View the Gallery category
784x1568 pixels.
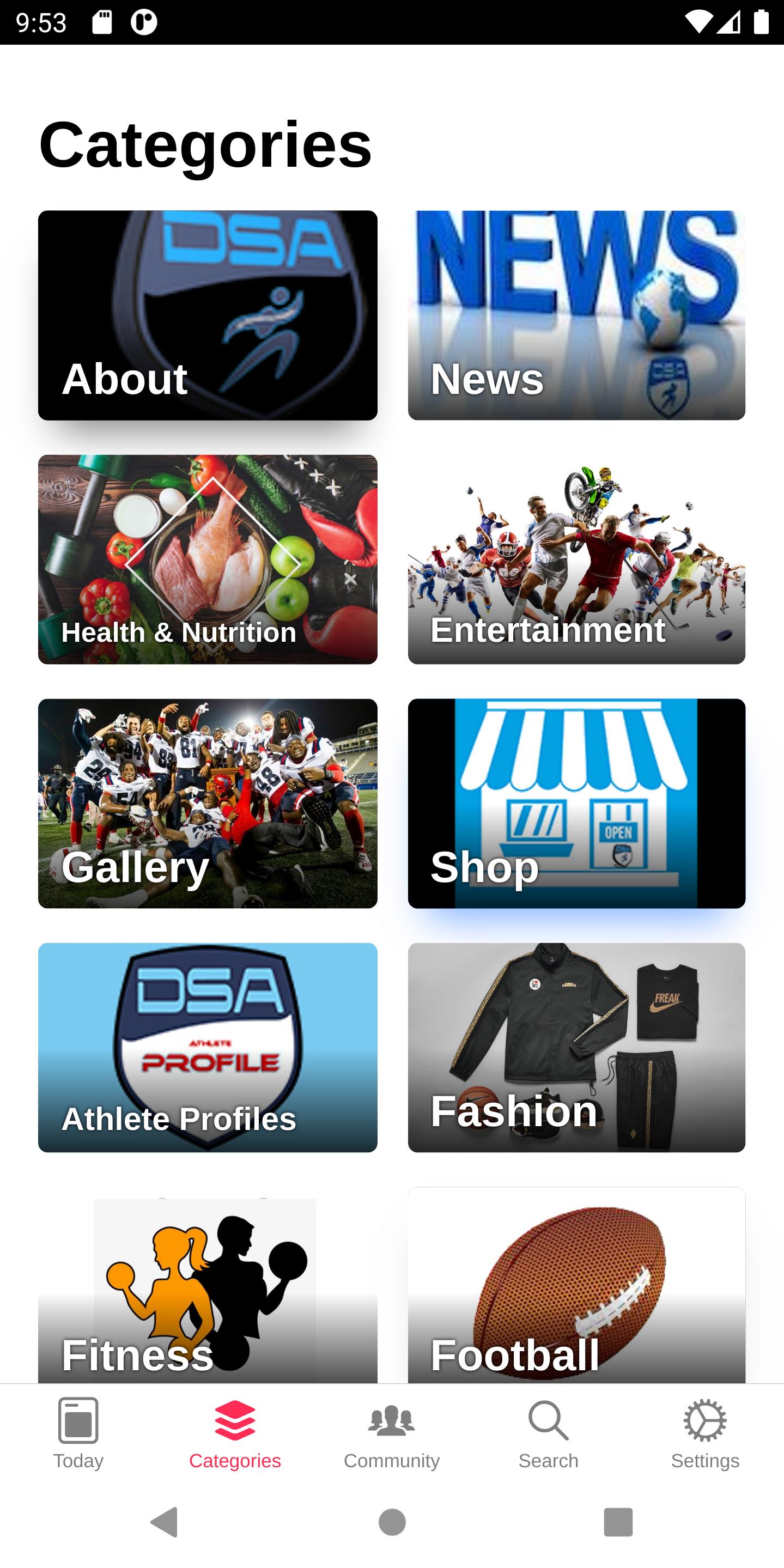(x=208, y=804)
